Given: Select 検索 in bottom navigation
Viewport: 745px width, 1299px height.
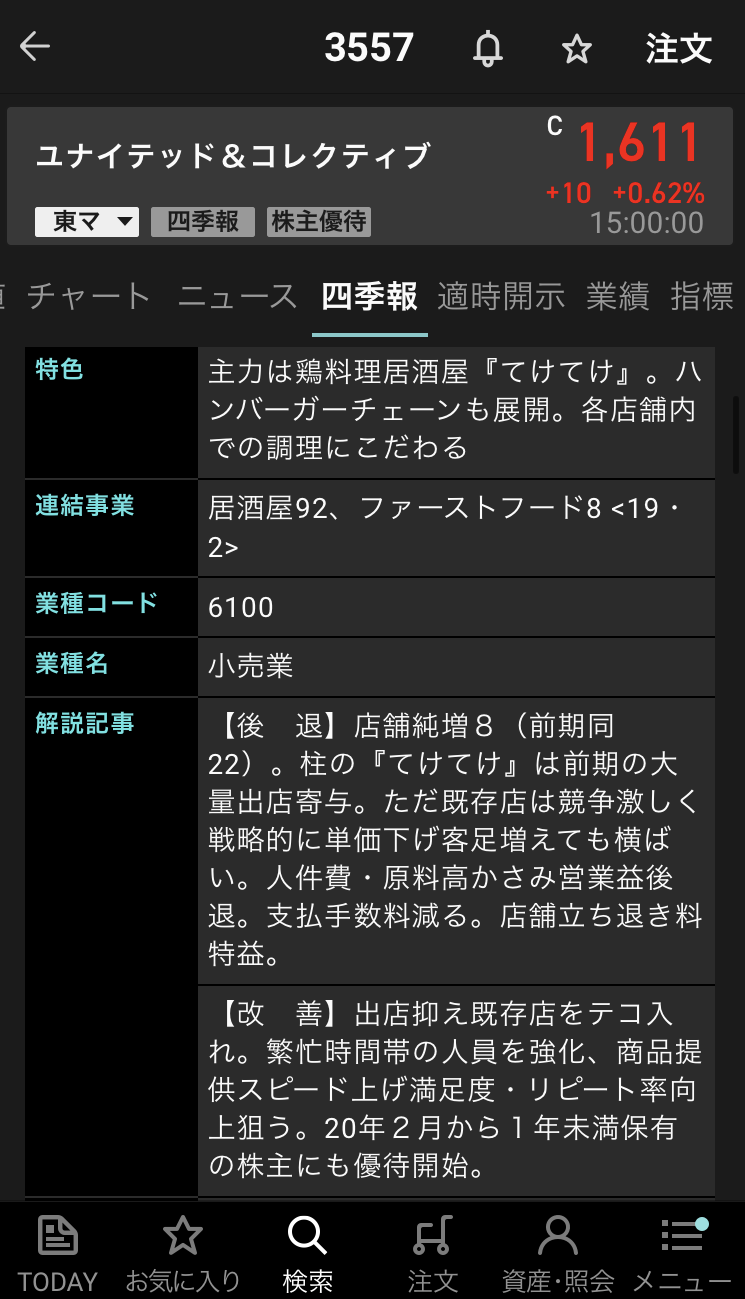Looking at the screenshot, I should [307, 1252].
